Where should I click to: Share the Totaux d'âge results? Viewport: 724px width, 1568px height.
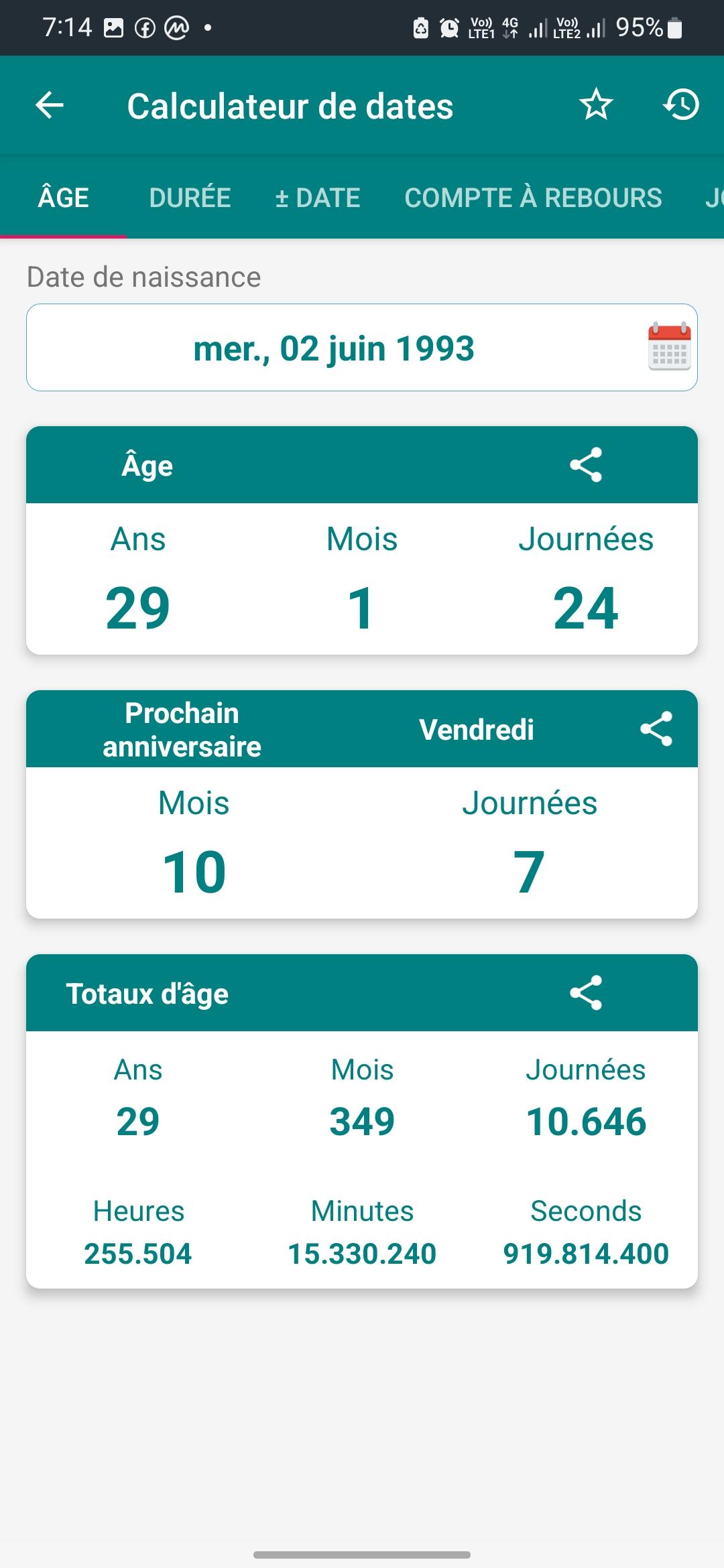(586, 993)
